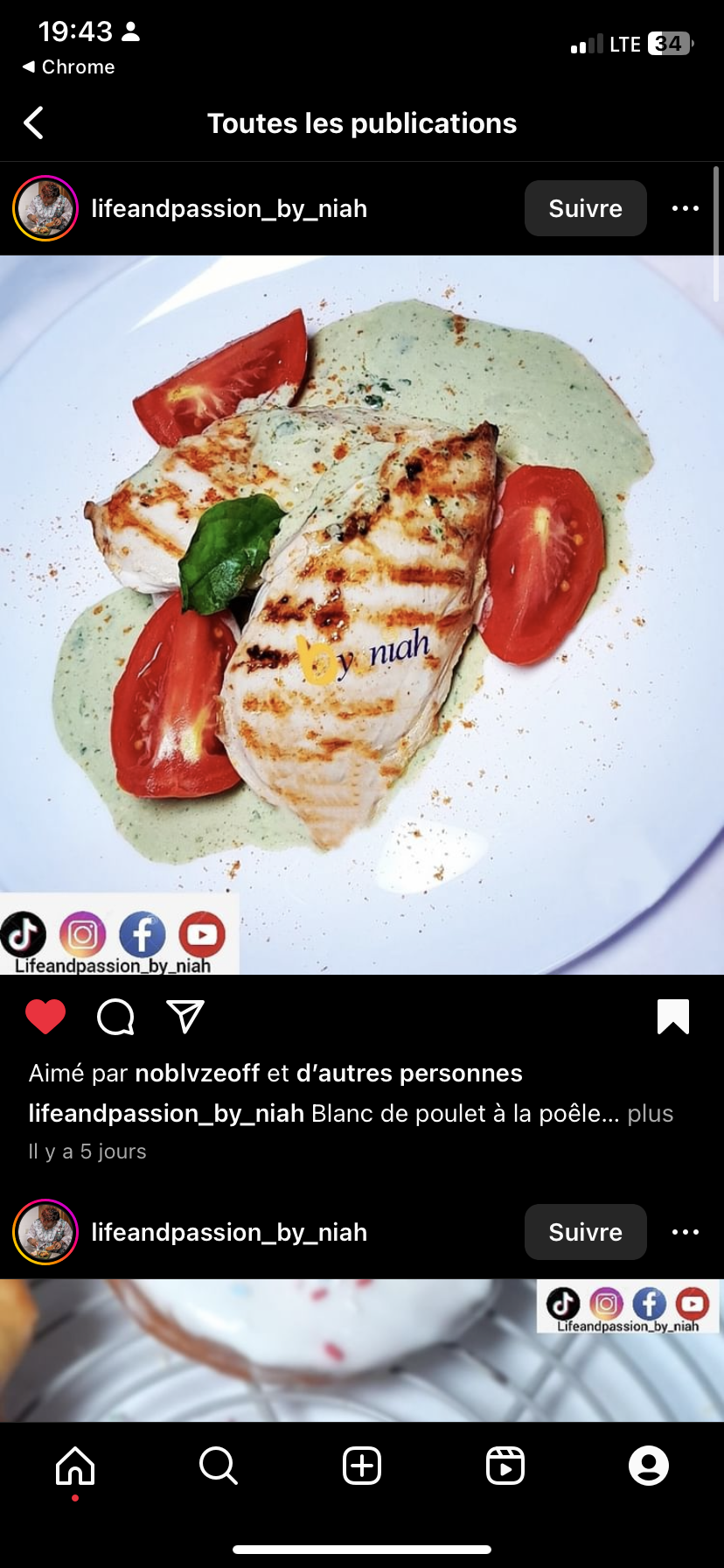Go back from Toutes les publications
The image size is (724, 1568).
click(x=33, y=123)
